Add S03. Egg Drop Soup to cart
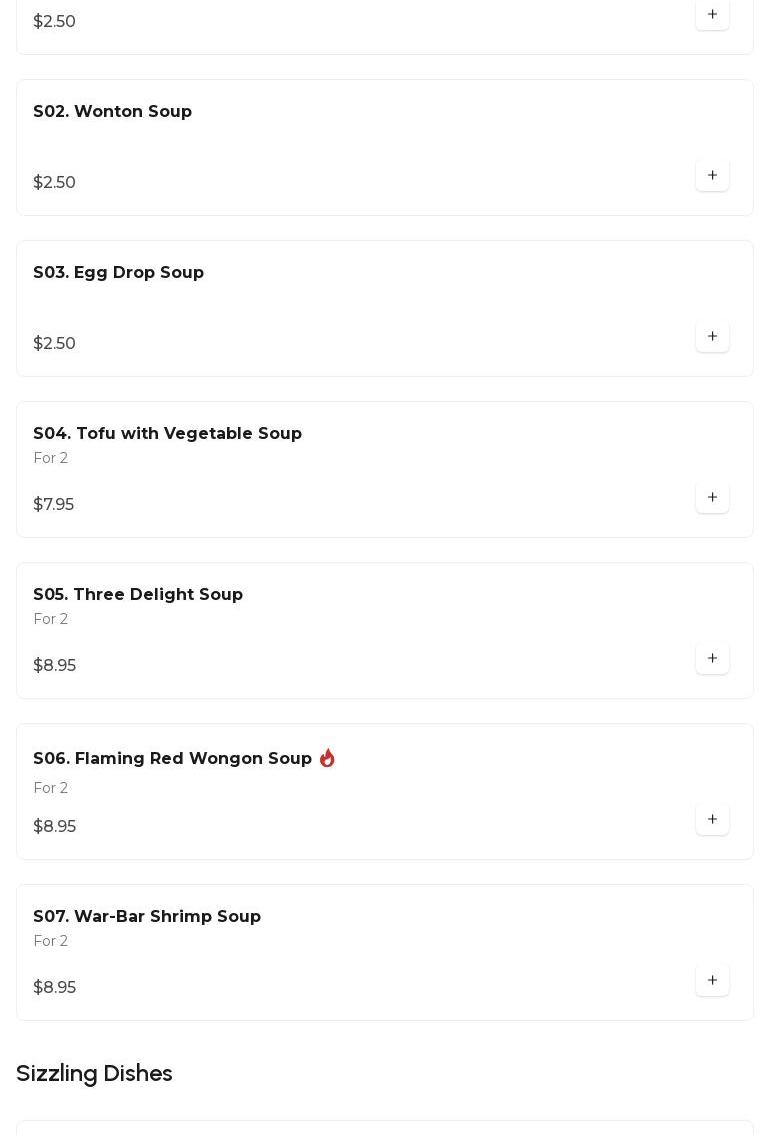Viewport: 770px width, 1135px height. pyautogui.click(x=712, y=337)
